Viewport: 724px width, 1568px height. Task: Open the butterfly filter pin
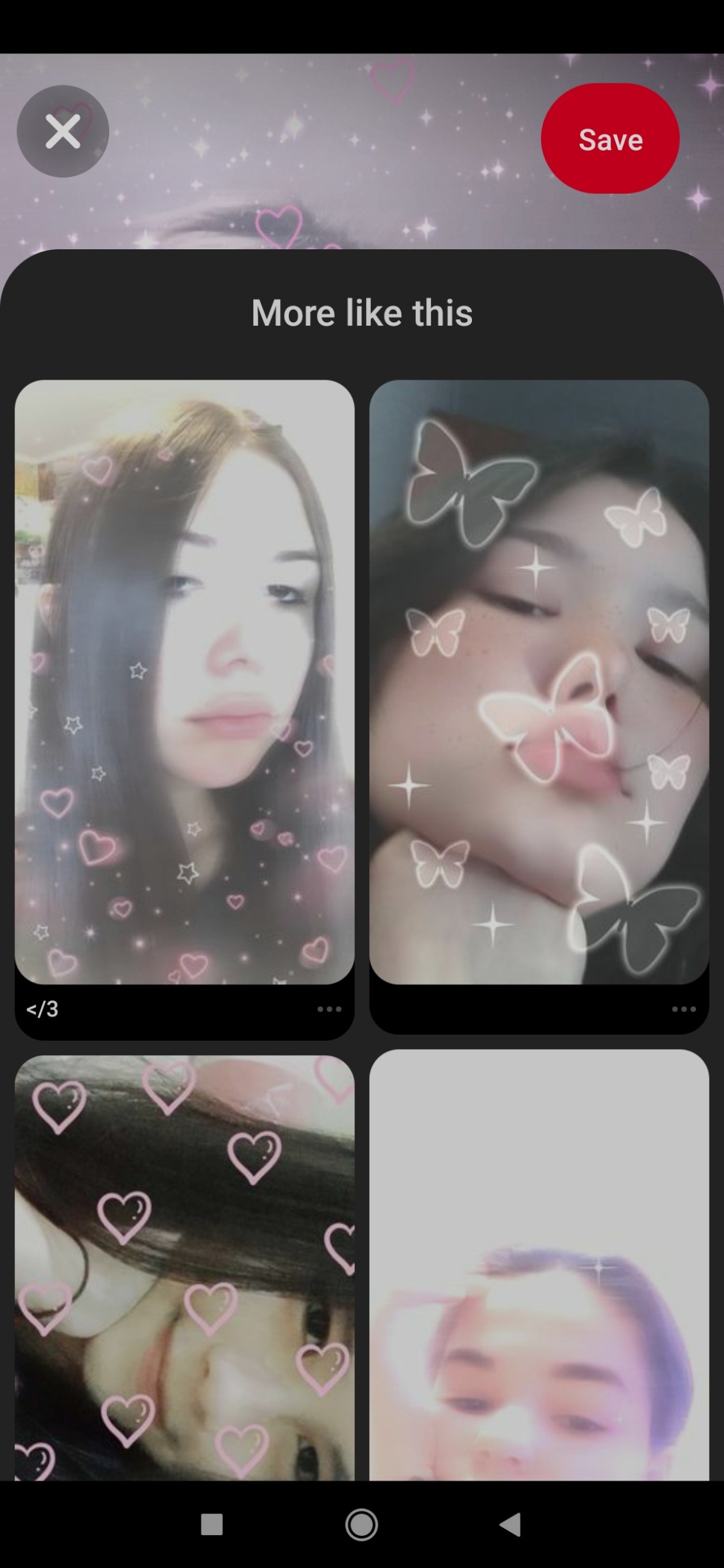tap(539, 682)
